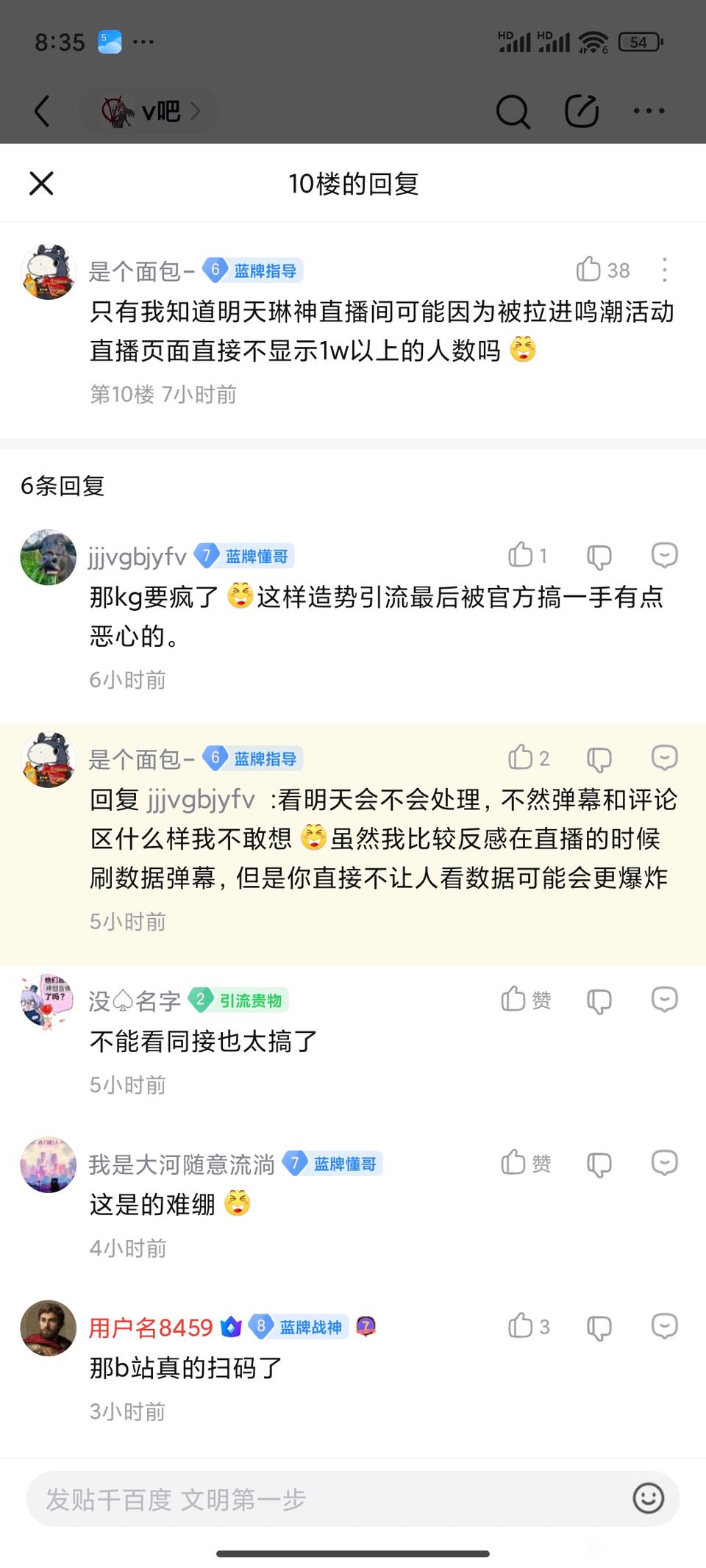Reply to 没♤名字's comment
The height and width of the screenshot is (1568, 706).
(x=665, y=1000)
